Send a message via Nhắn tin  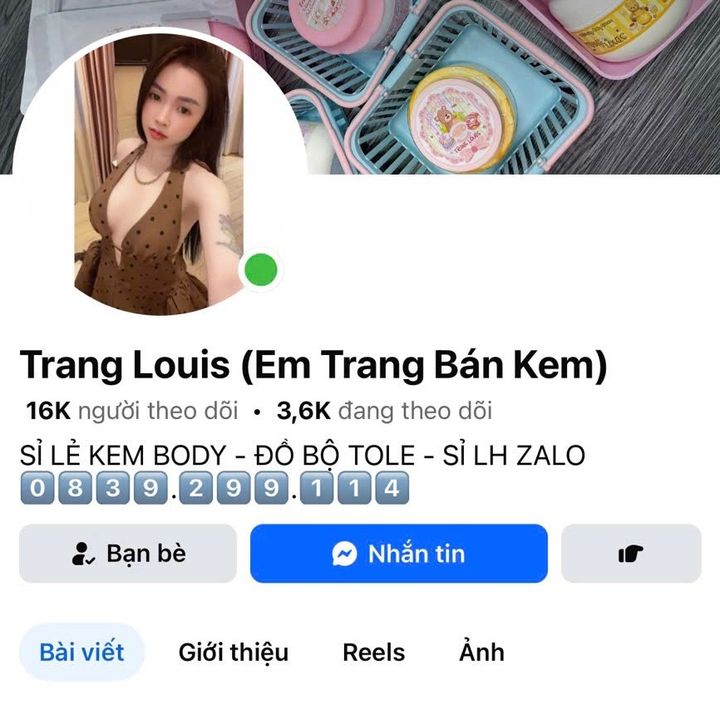point(398,553)
